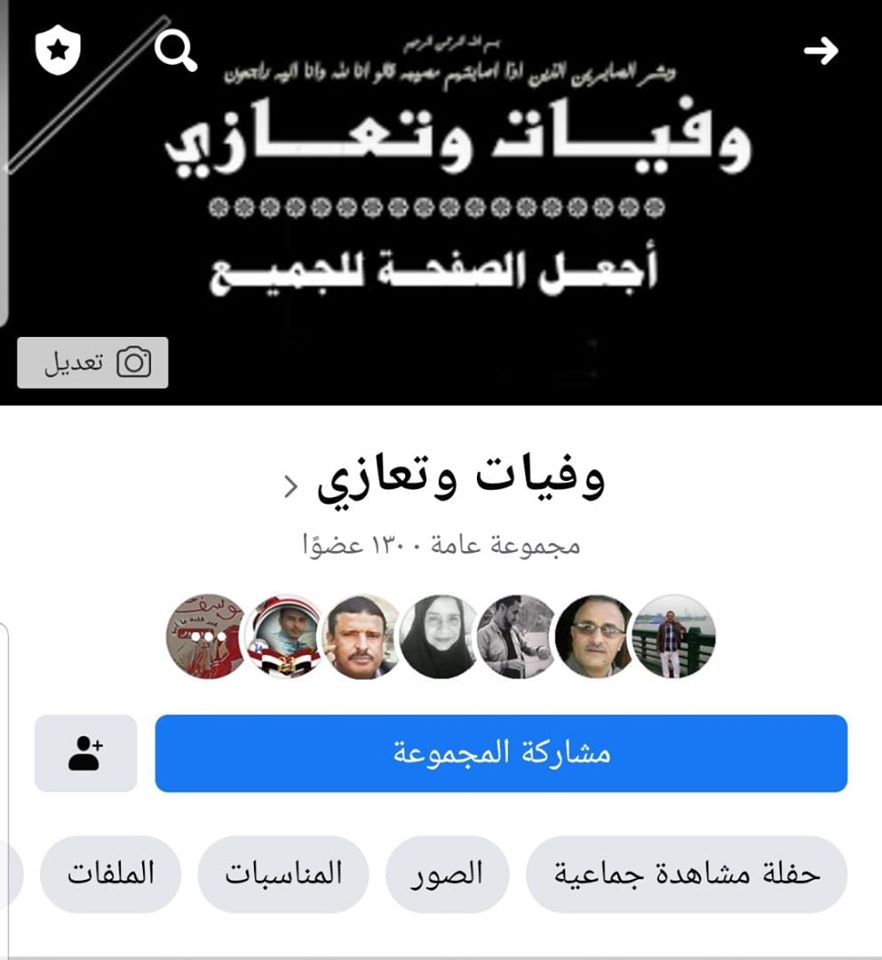Tap the blue مشاركة المجموعة button
This screenshot has width=882, height=960.
click(501, 753)
